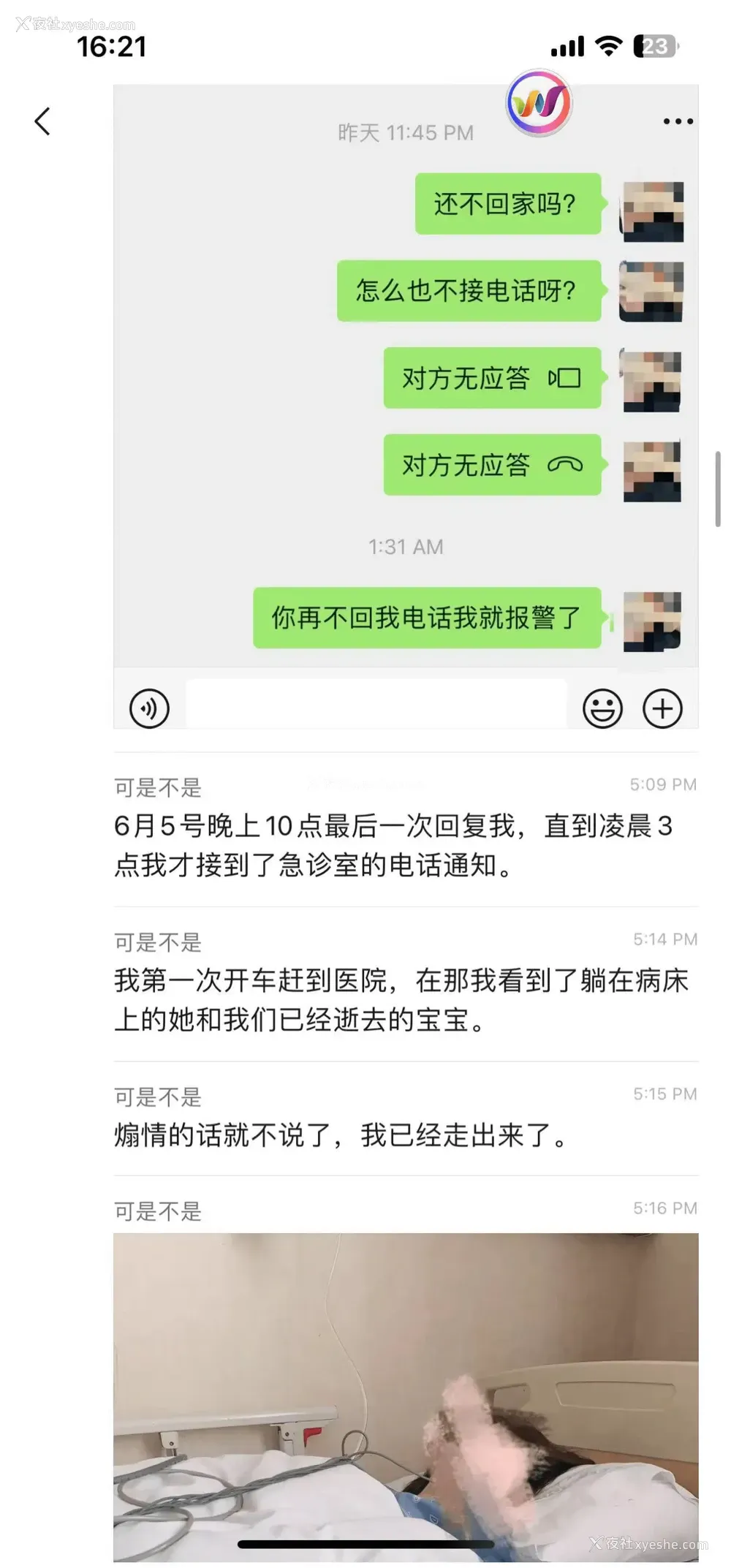
Task: Open the three-dot overflow menu
Action: [678, 121]
